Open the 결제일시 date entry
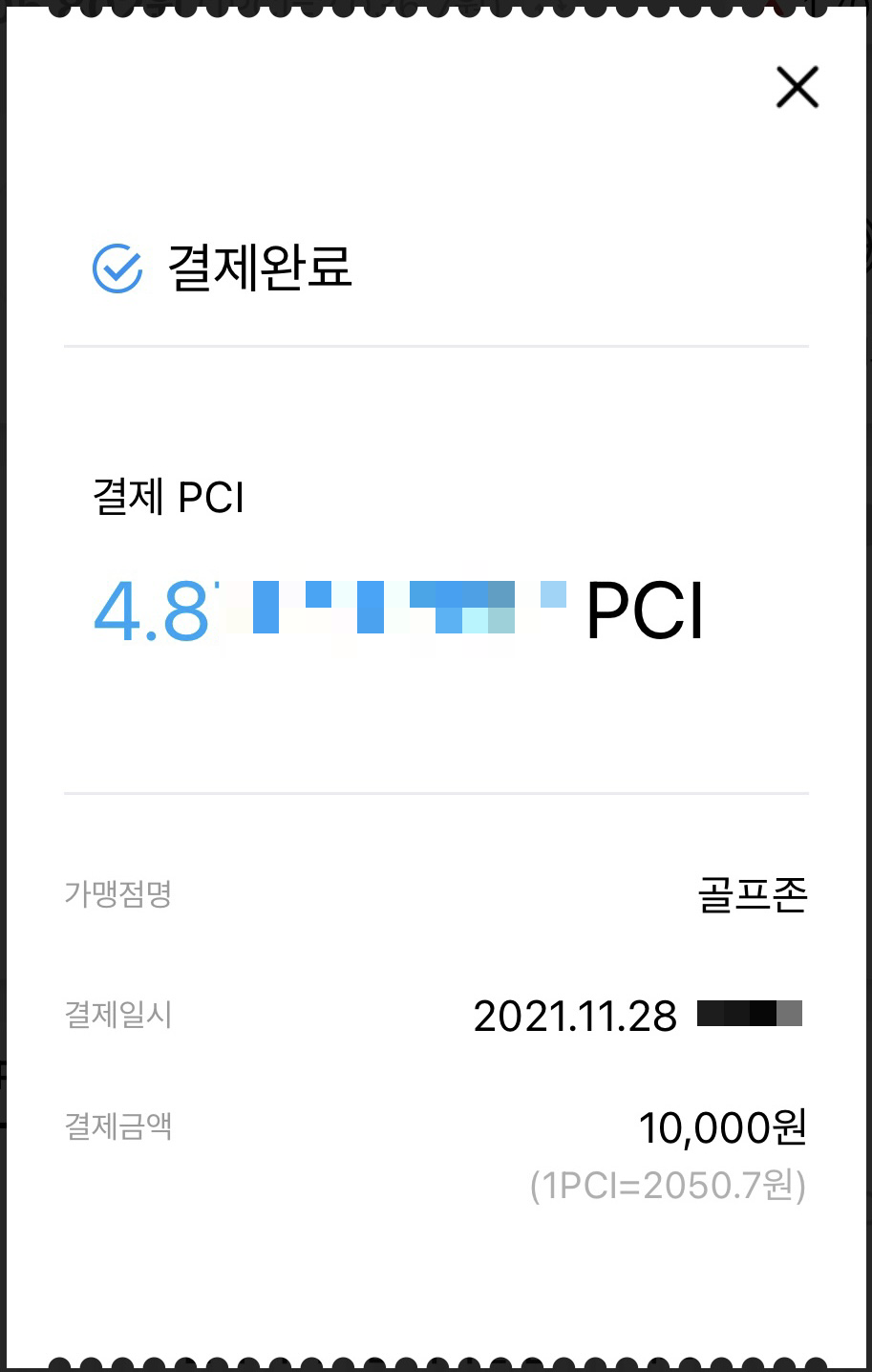Image resolution: width=872 pixels, height=1372 pixels. pos(118,1016)
